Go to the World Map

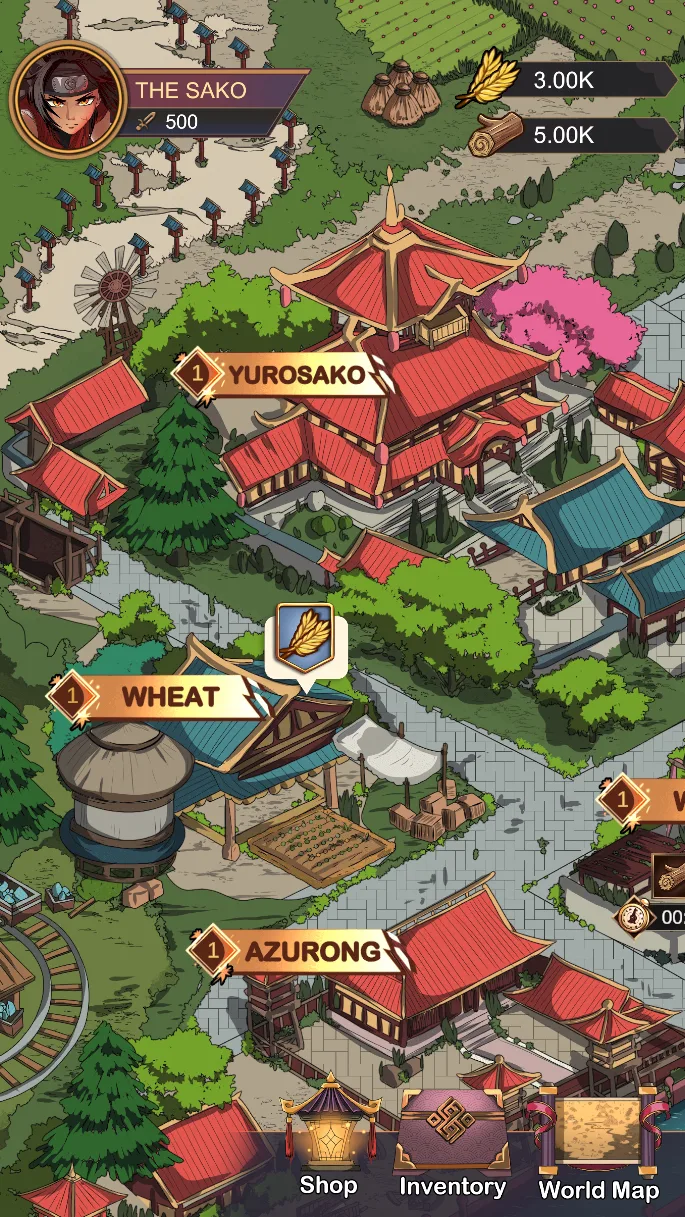tap(598, 1145)
